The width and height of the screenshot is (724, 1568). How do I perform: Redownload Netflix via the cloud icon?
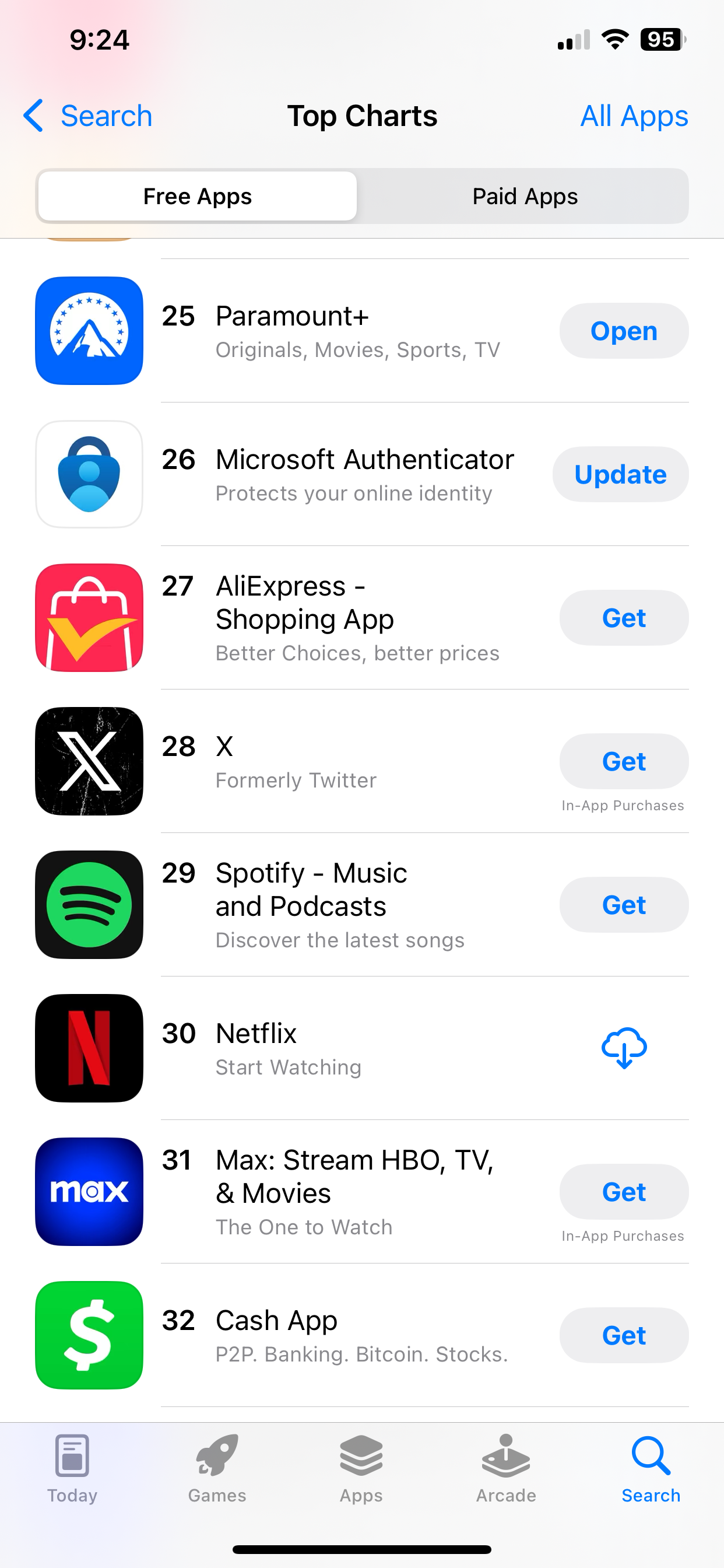tap(624, 1048)
